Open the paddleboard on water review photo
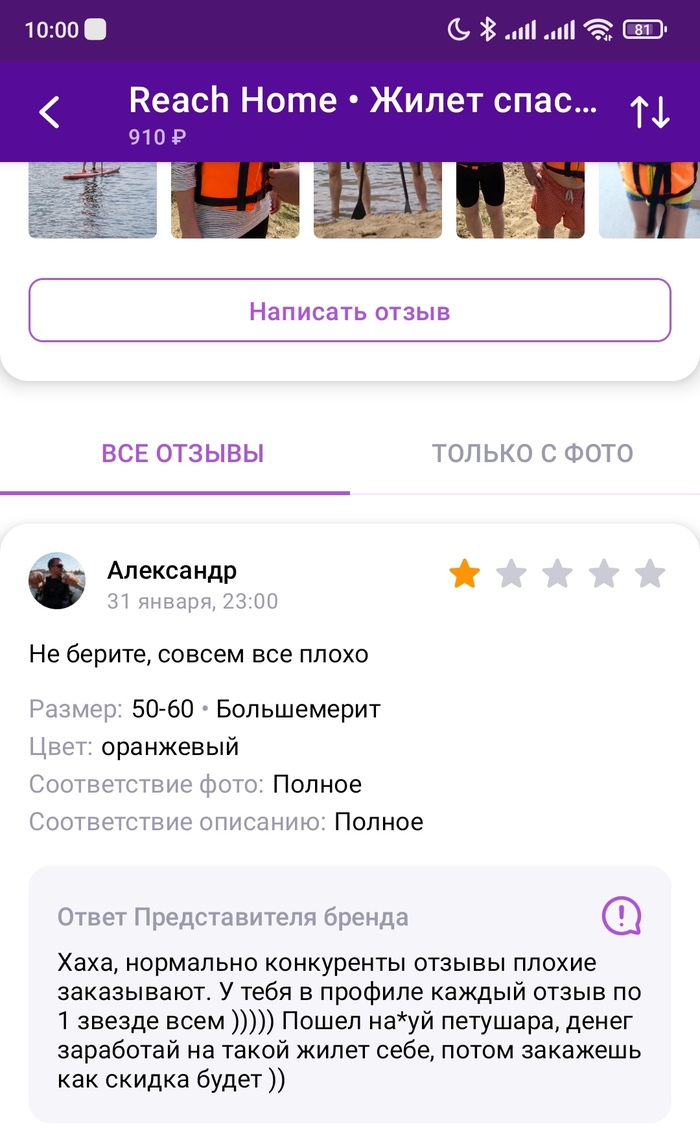Viewport: 700px width, 1140px height. point(92,200)
